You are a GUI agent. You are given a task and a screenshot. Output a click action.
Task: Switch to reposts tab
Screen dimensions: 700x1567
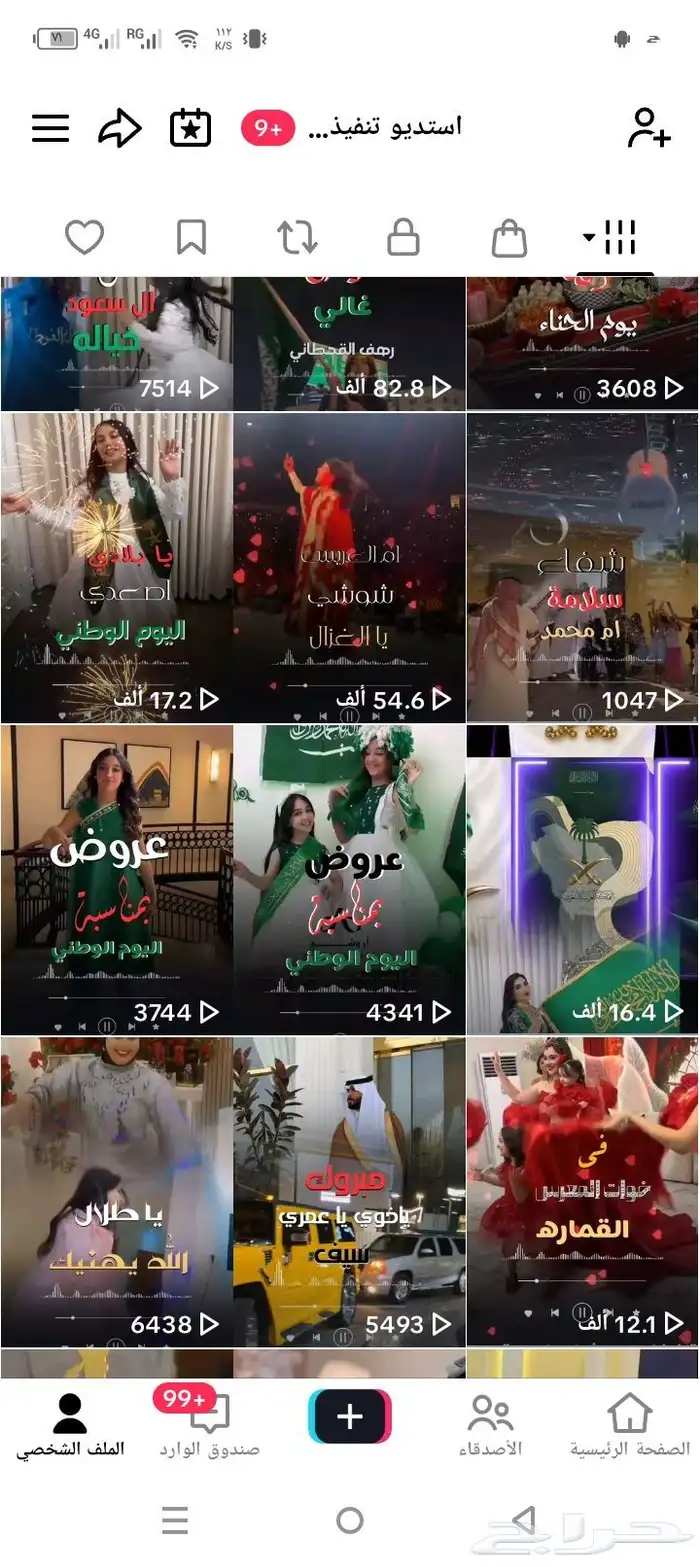tap(297, 238)
